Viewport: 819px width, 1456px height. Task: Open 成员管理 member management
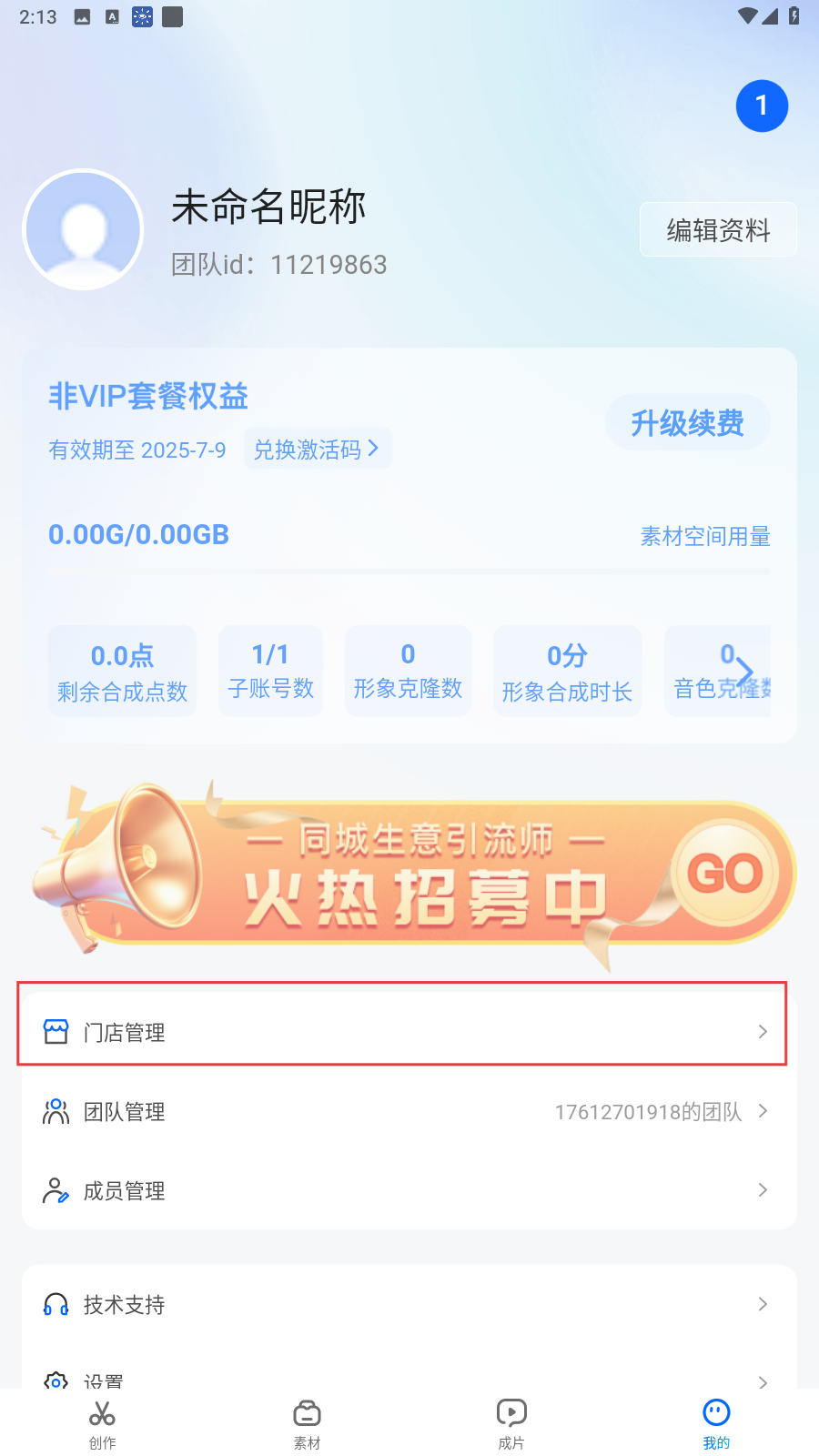[400, 1190]
